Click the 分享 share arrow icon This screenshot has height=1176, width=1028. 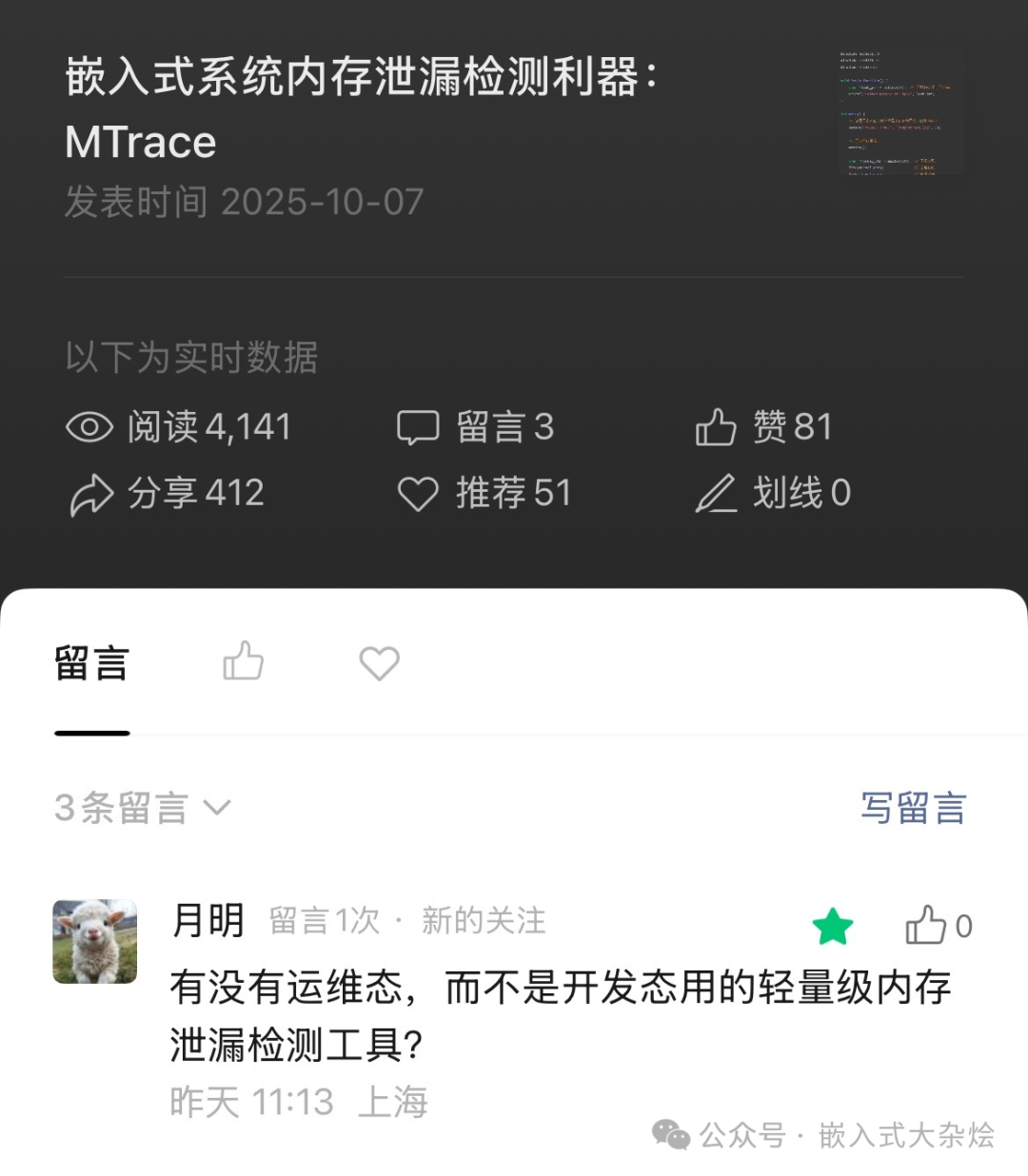pyautogui.click(x=91, y=493)
